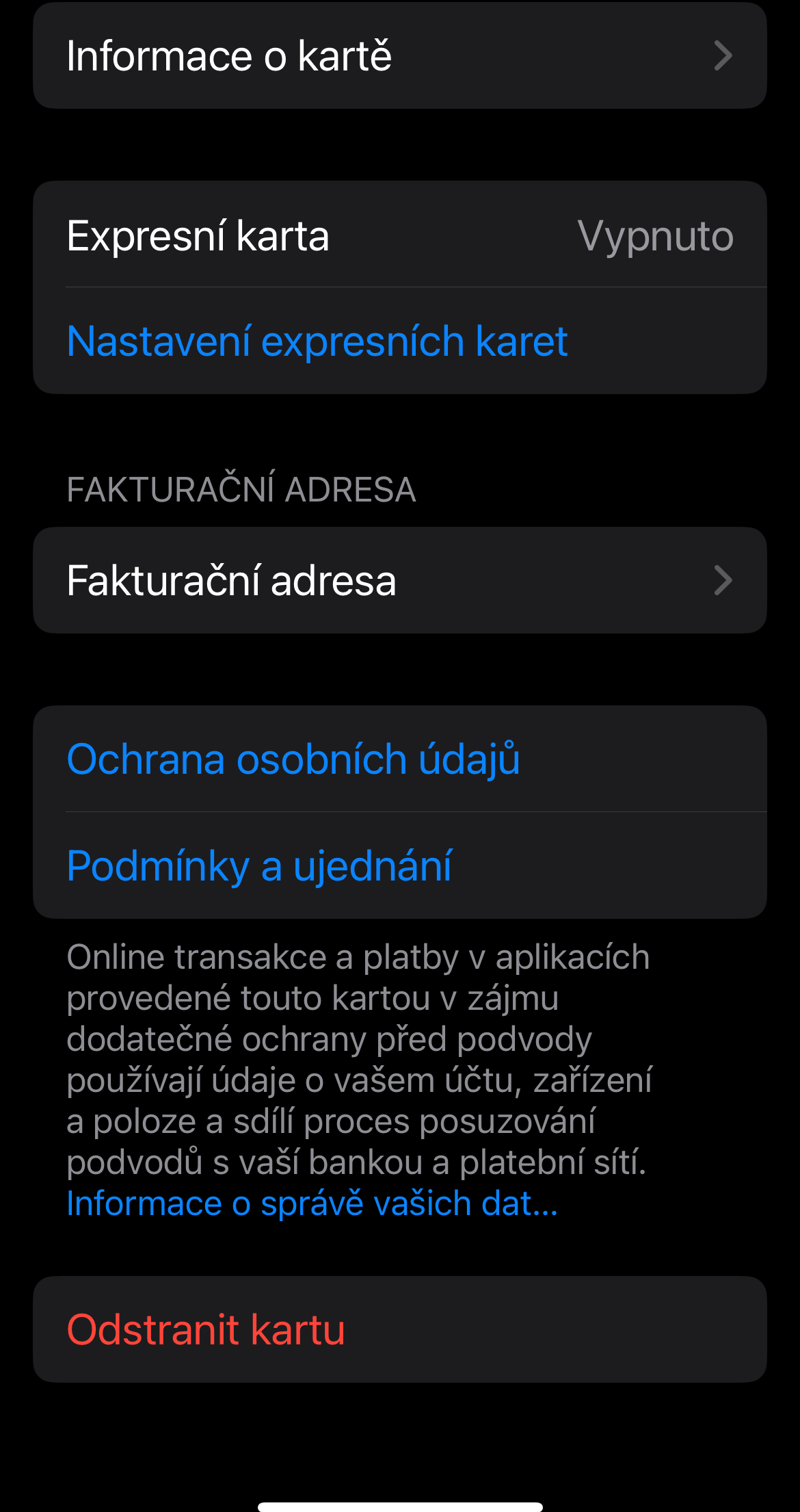Open Podmínky a ujednání

tap(260, 866)
